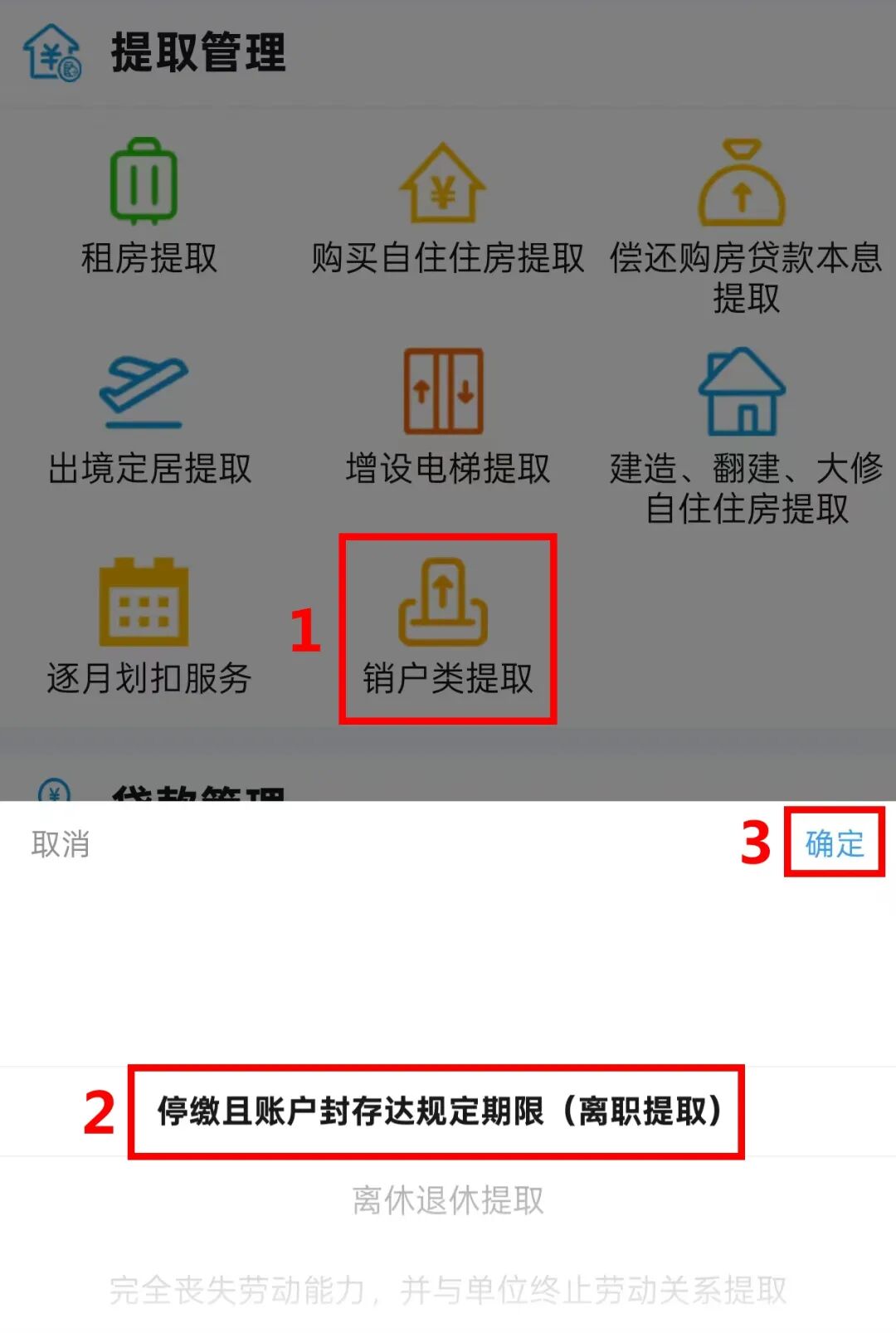Choose 离休退休提取 in the picker
896x1333 pixels.
[x=448, y=1200]
